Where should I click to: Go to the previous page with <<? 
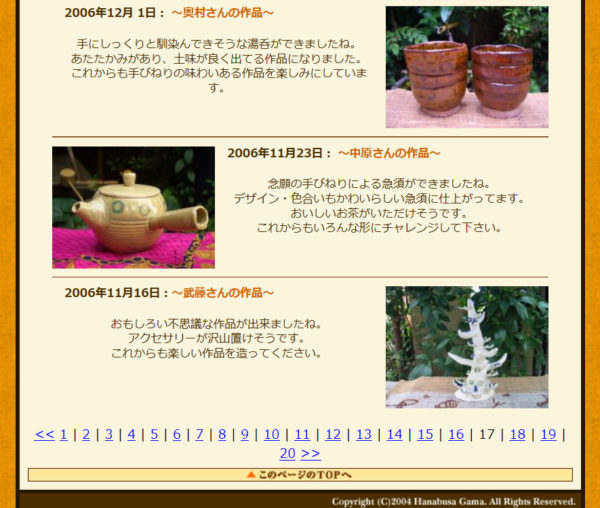point(44,435)
